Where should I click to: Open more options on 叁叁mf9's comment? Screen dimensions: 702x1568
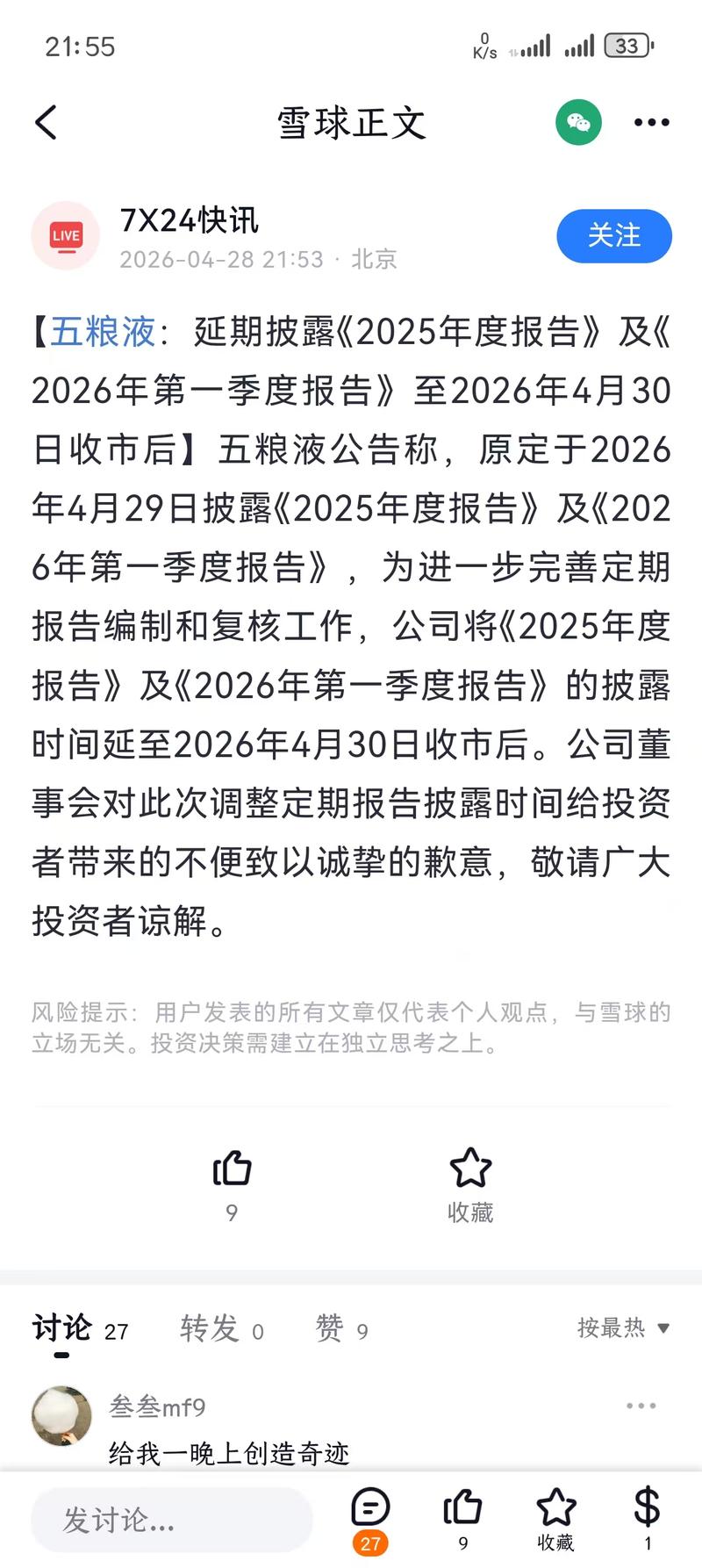(641, 1406)
